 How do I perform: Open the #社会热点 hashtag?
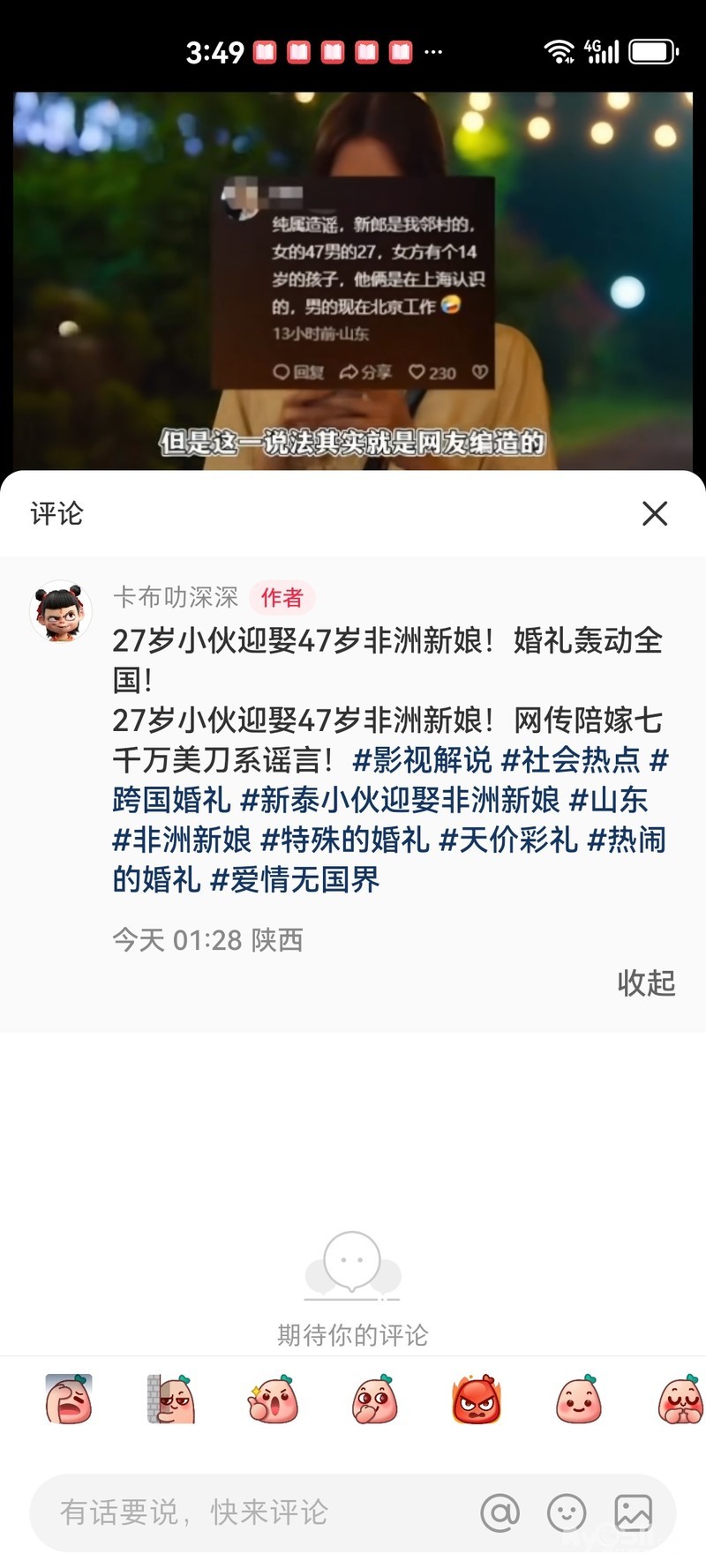point(570,759)
